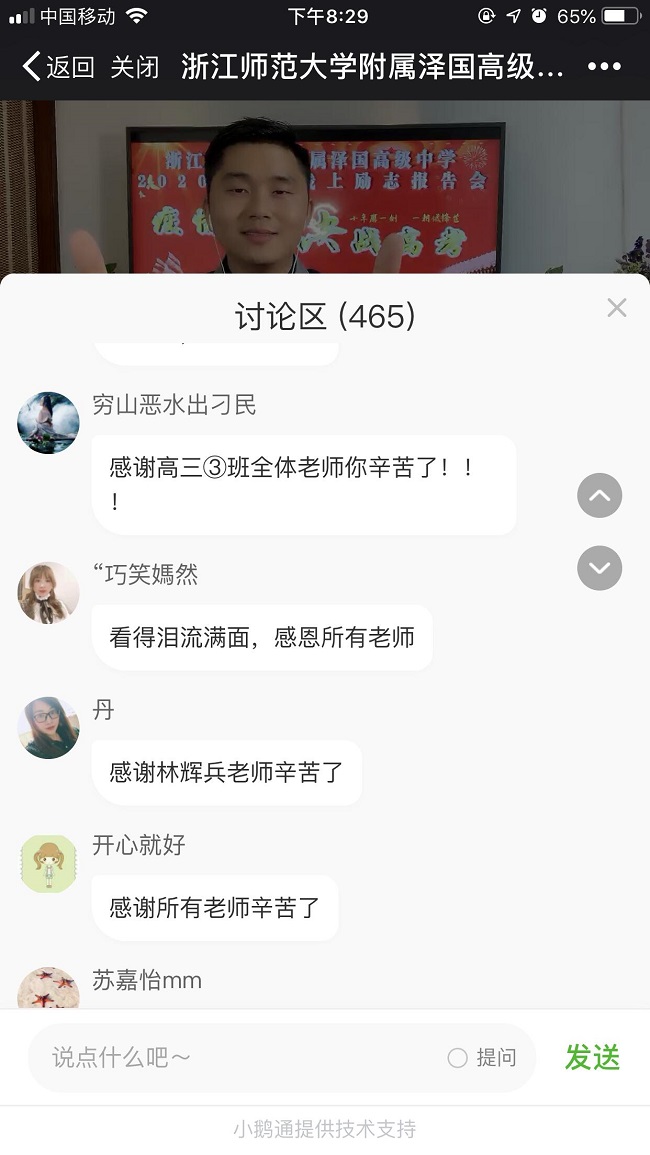Tap the up arrow in the discussion
This screenshot has width=650, height=1155.
click(x=600, y=495)
